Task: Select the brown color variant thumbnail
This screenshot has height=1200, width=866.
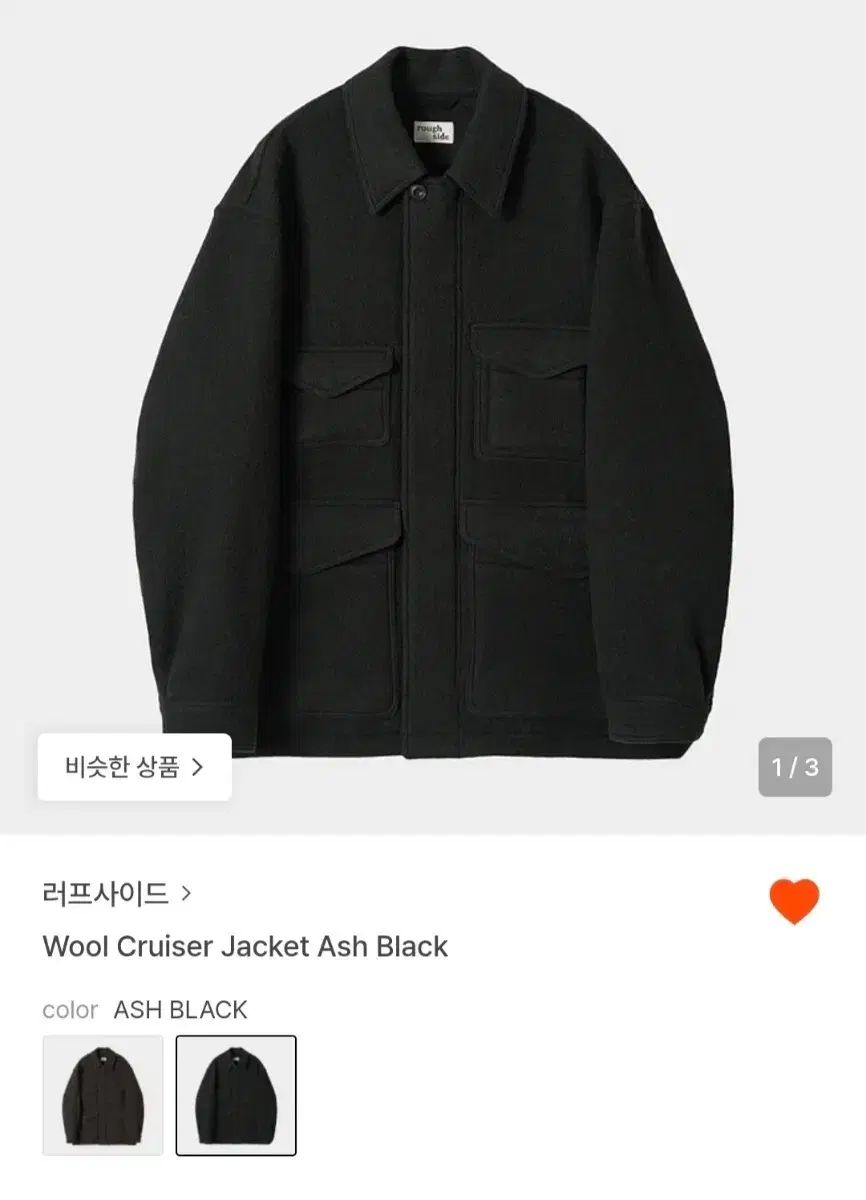Action: (x=103, y=1095)
